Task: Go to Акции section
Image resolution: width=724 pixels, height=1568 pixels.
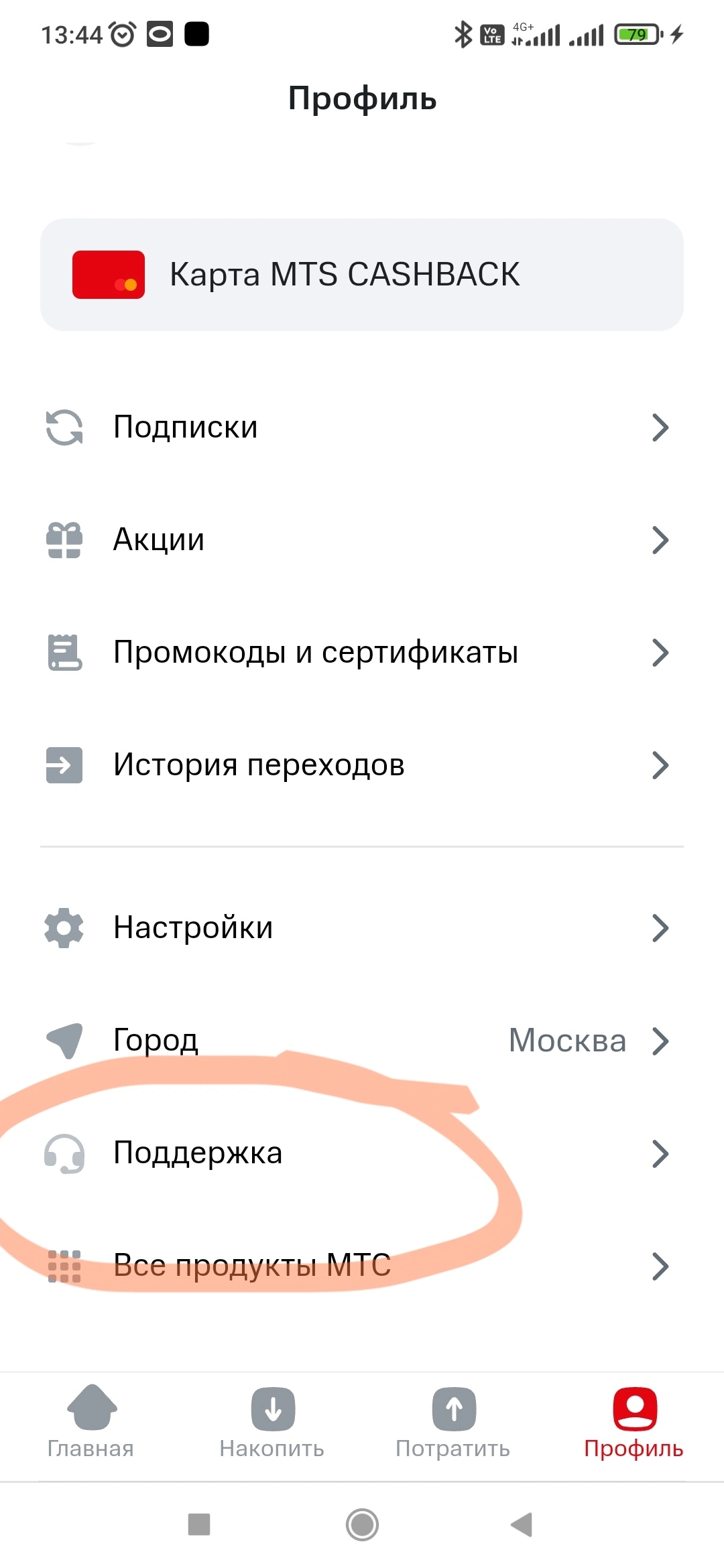Action: pyautogui.click(x=362, y=540)
